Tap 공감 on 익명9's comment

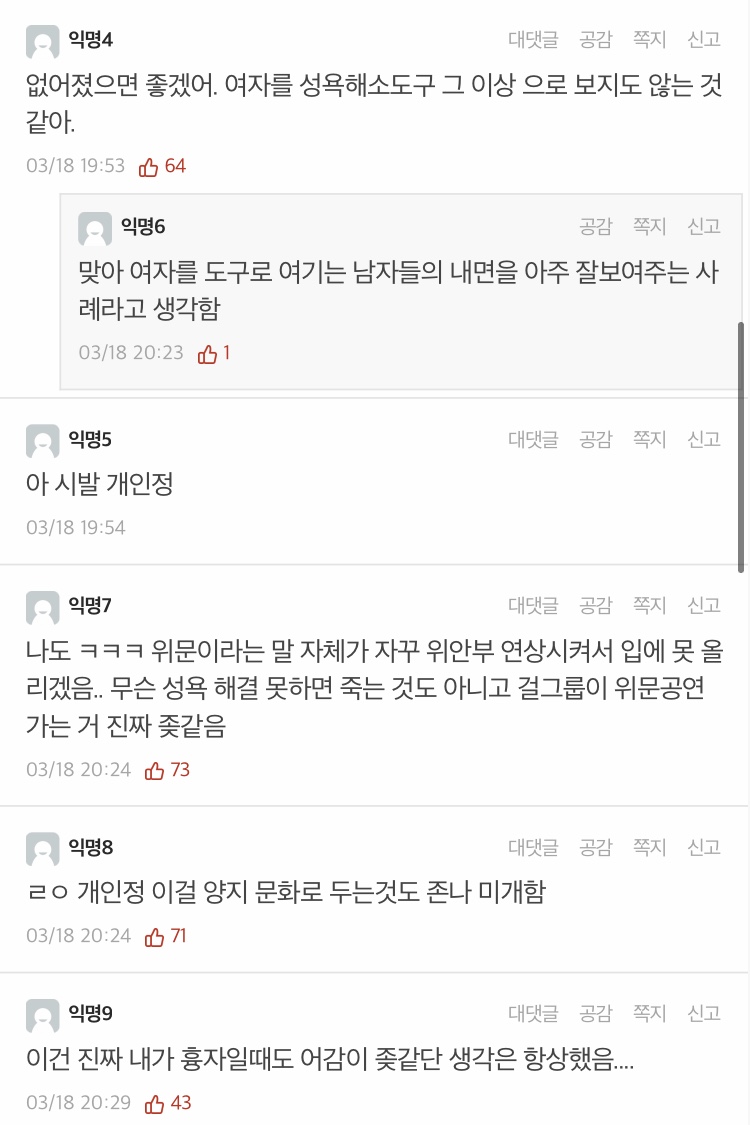tap(595, 1014)
